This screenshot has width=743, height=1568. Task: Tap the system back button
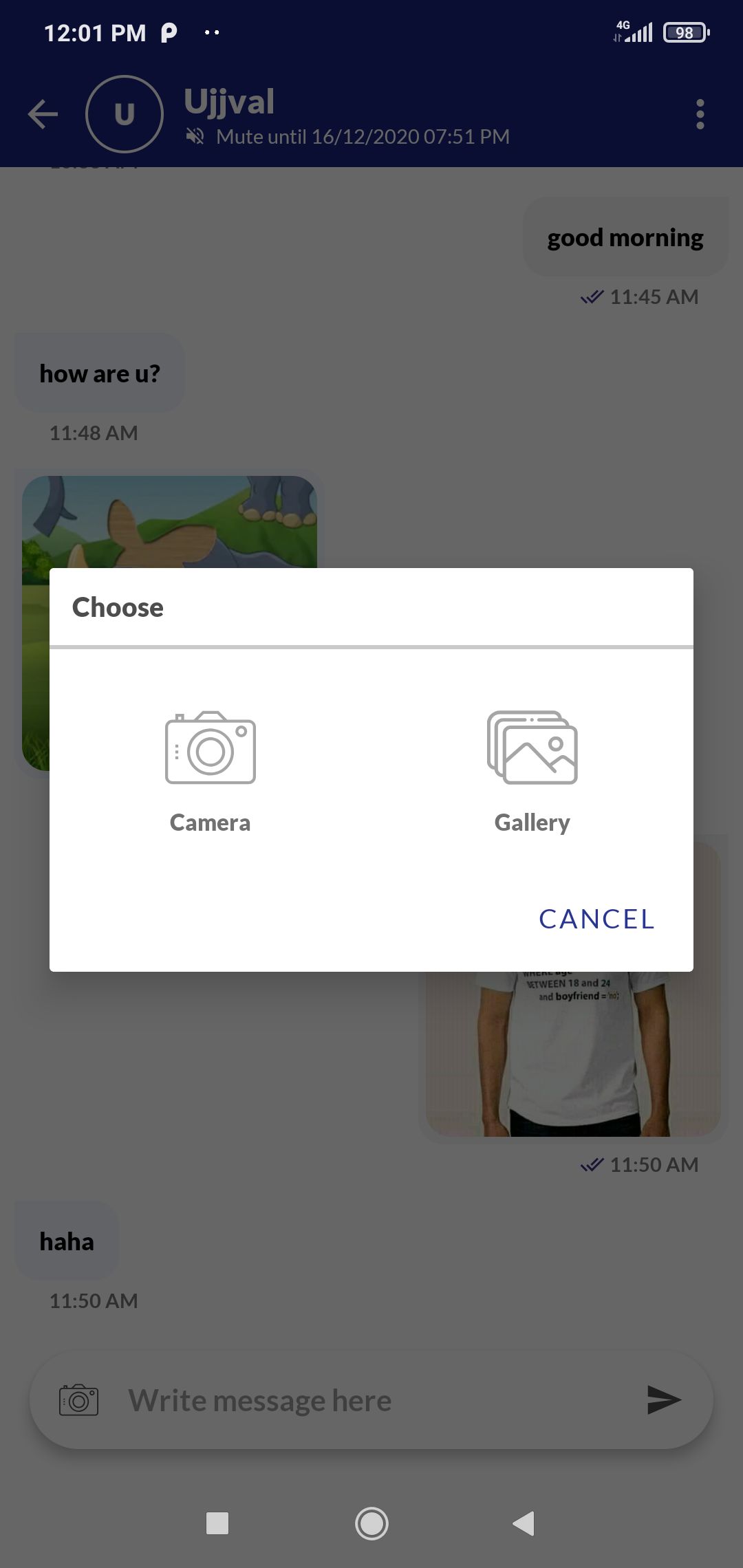(524, 1523)
